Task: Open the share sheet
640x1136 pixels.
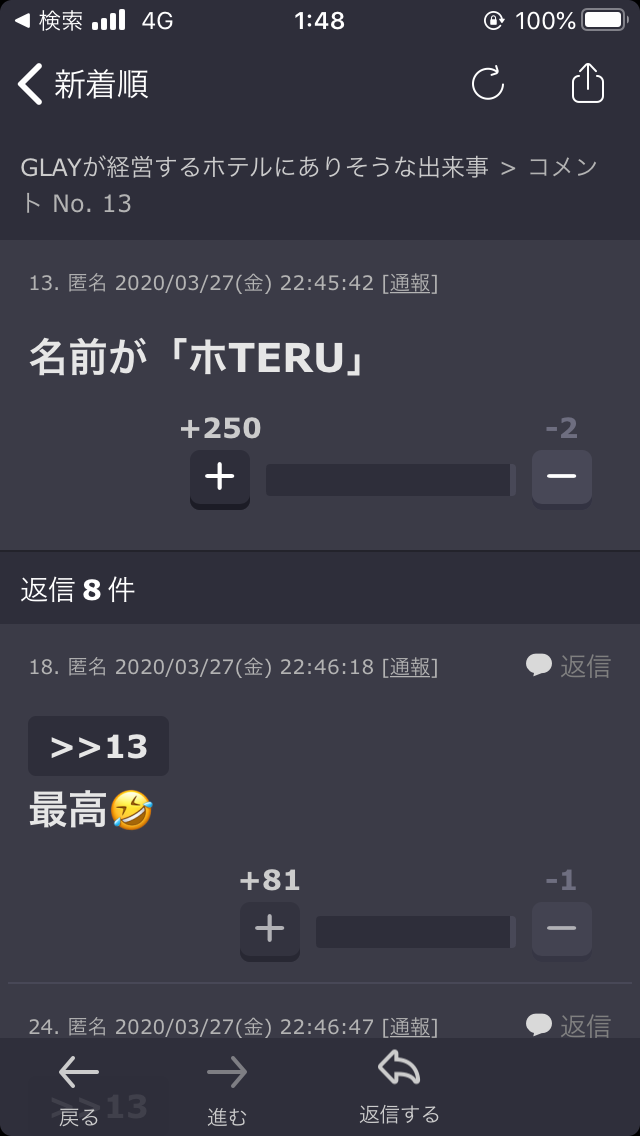Action: [x=588, y=84]
